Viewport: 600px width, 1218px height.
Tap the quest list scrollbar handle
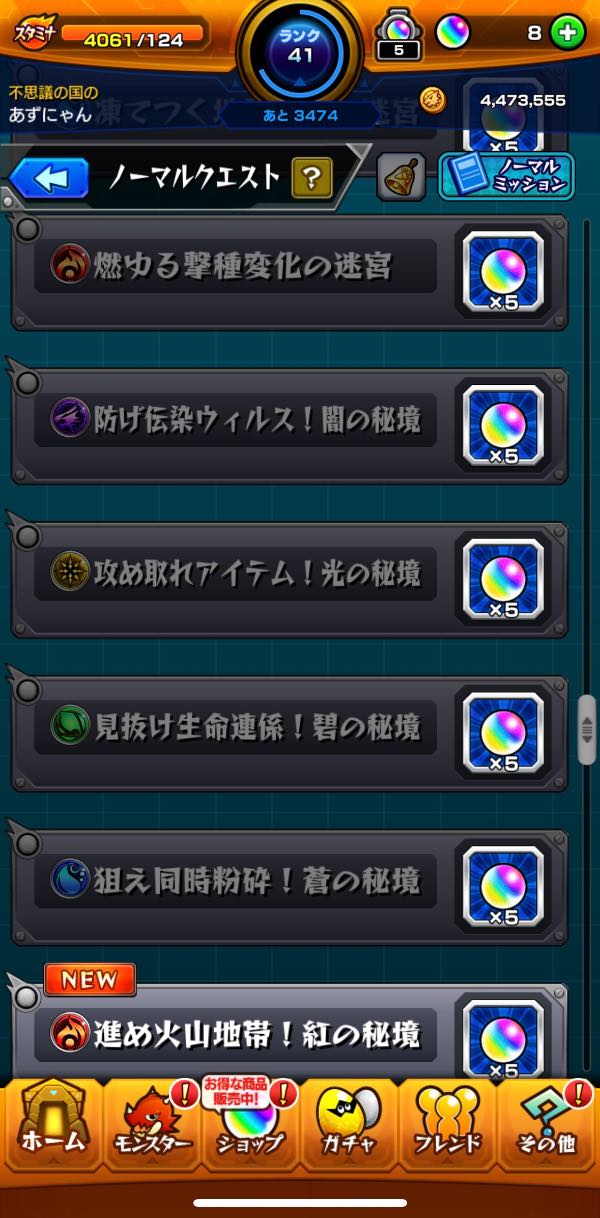pyautogui.click(x=587, y=729)
